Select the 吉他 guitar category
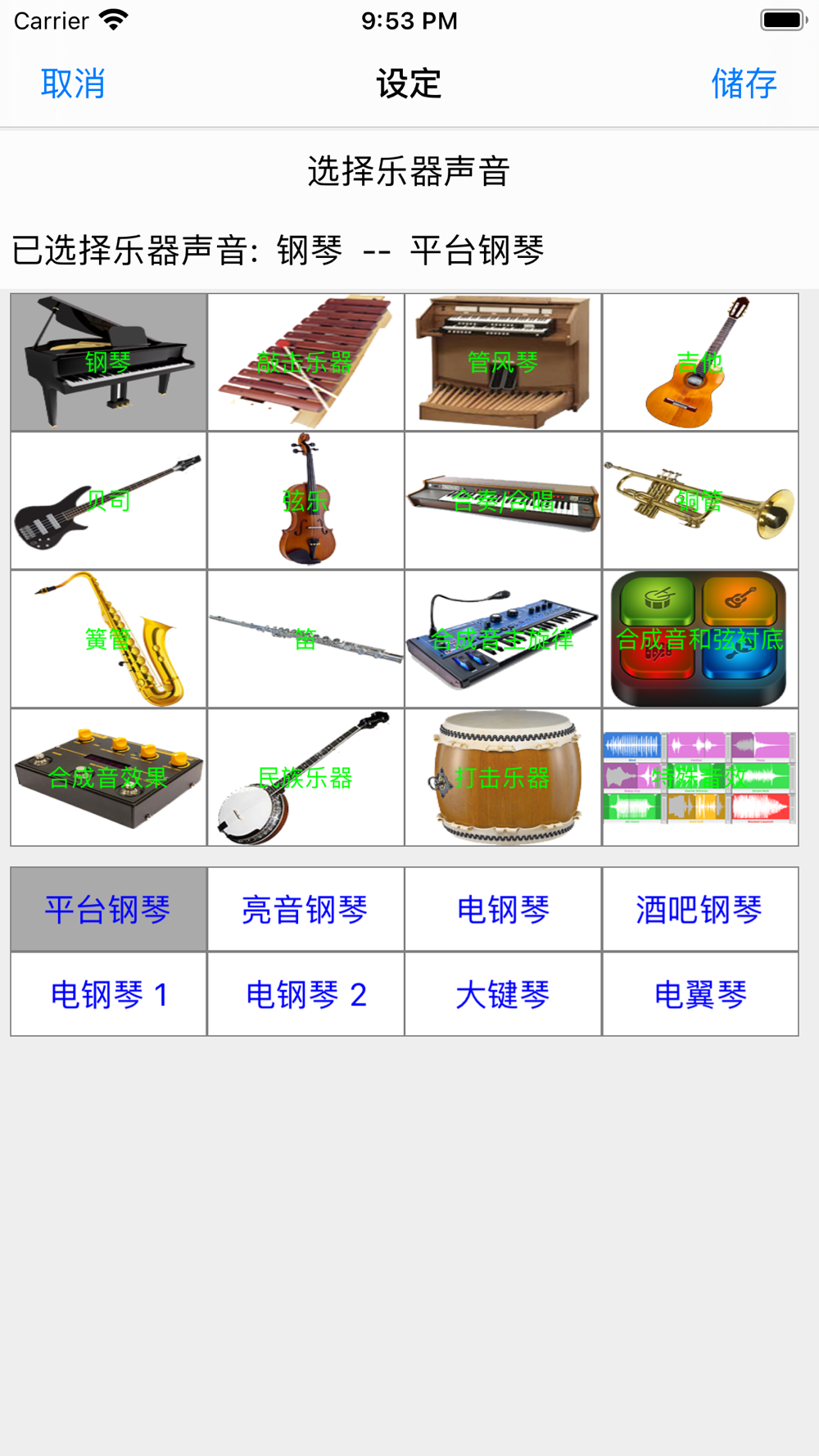The height and width of the screenshot is (1456, 819). click(x=700, y=362)
